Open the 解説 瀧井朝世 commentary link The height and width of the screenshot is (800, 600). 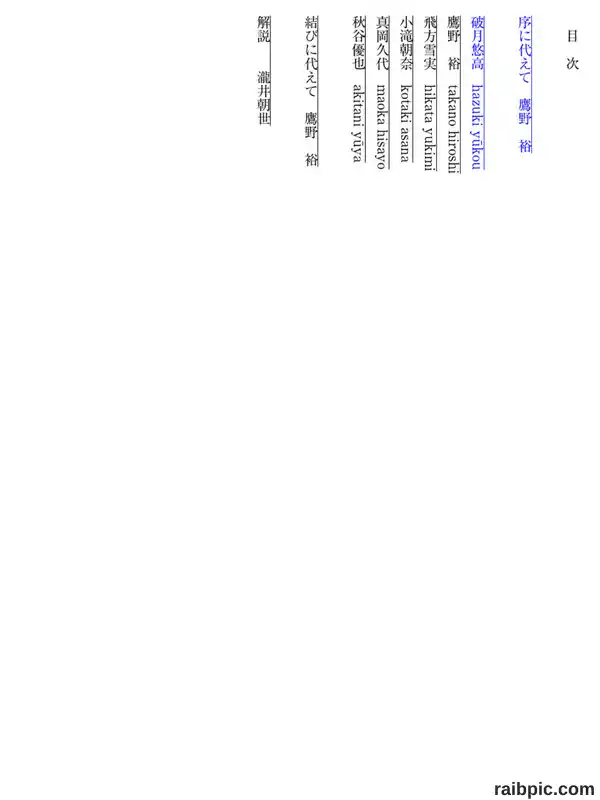coord(264,70)
